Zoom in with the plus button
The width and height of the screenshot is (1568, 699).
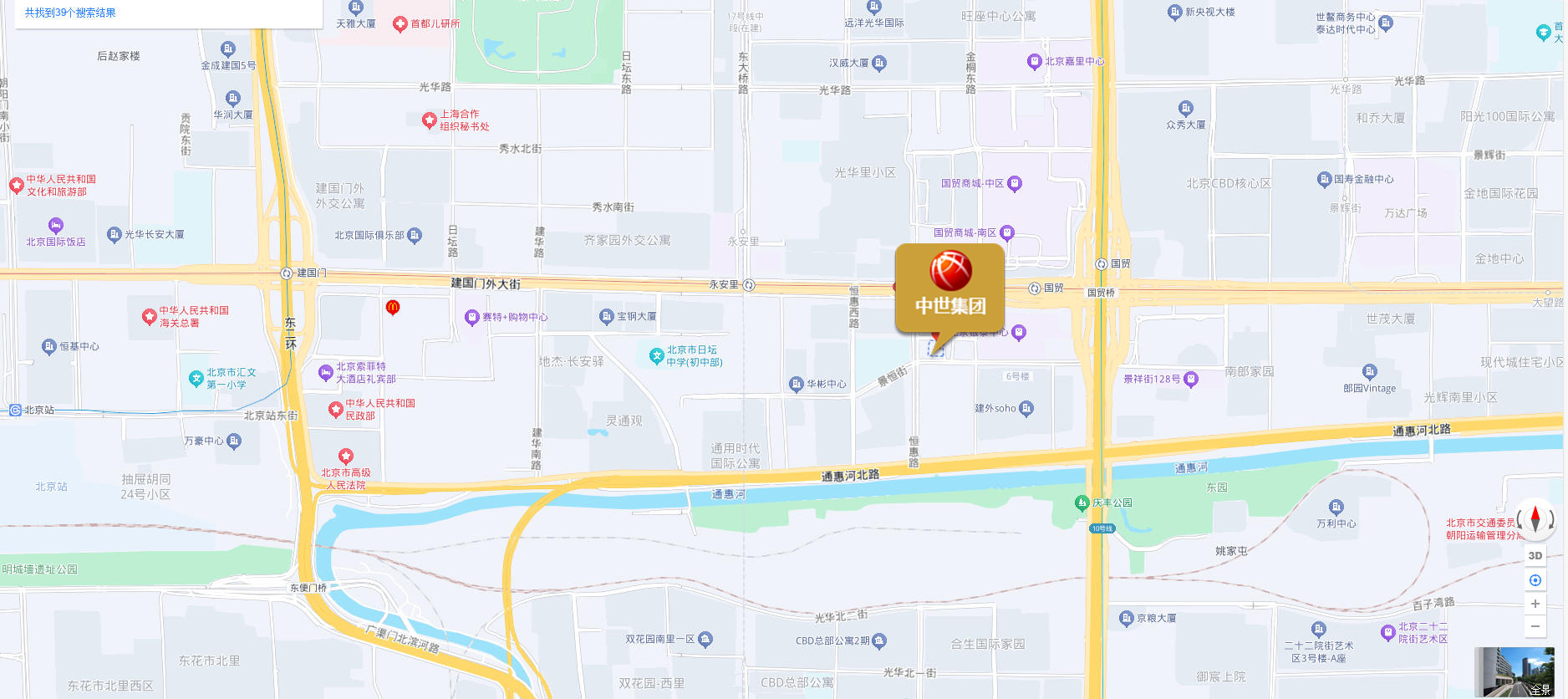[x=1535, y=604]
